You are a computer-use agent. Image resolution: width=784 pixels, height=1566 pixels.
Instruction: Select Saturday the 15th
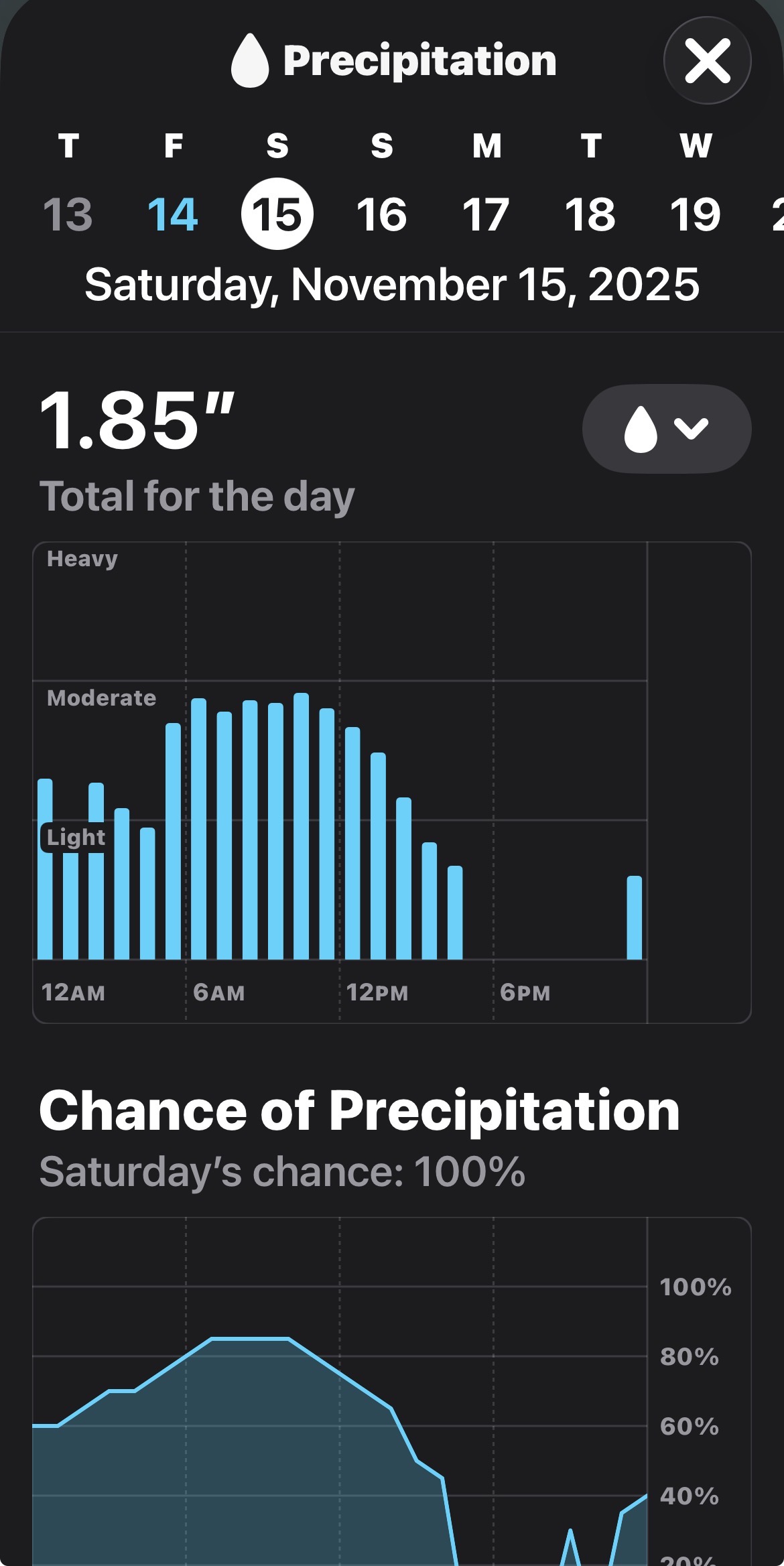click(277, 214)
